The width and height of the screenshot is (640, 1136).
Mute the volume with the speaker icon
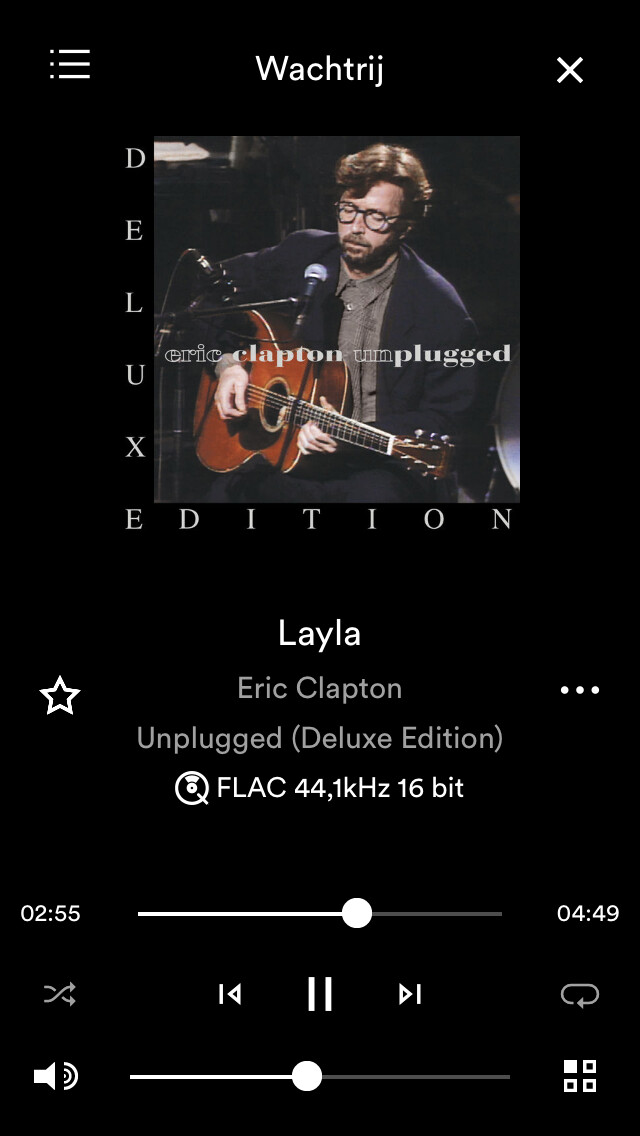56,1076
